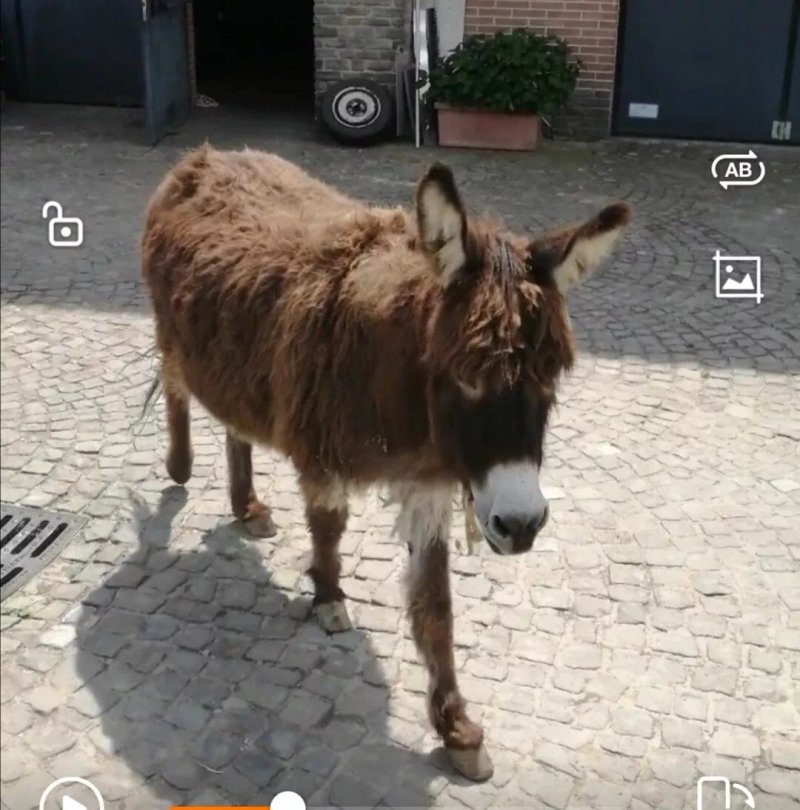
Task: Capture a screenshot of the video frame
Action: (x=738, y=277)
